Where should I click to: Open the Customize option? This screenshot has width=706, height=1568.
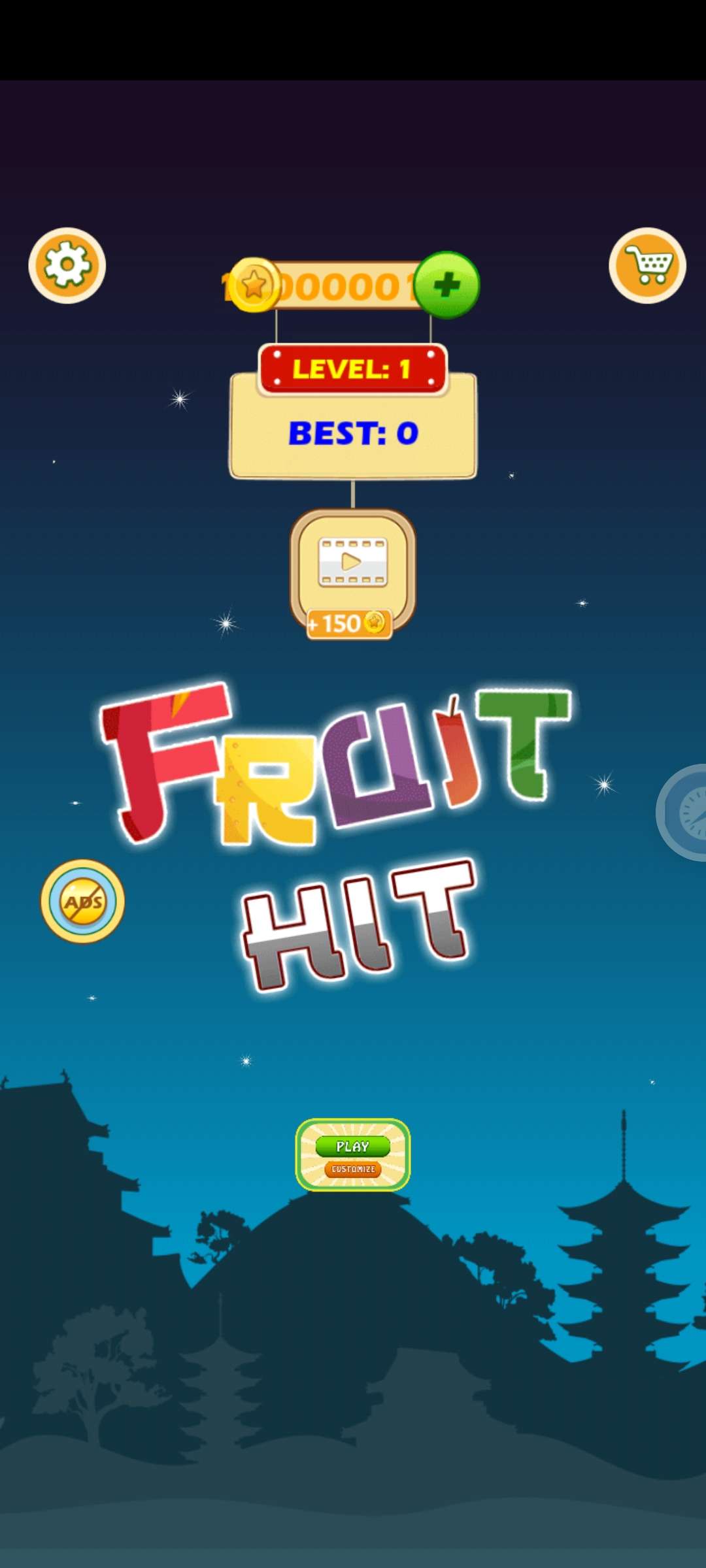[x=352, y=1169]
